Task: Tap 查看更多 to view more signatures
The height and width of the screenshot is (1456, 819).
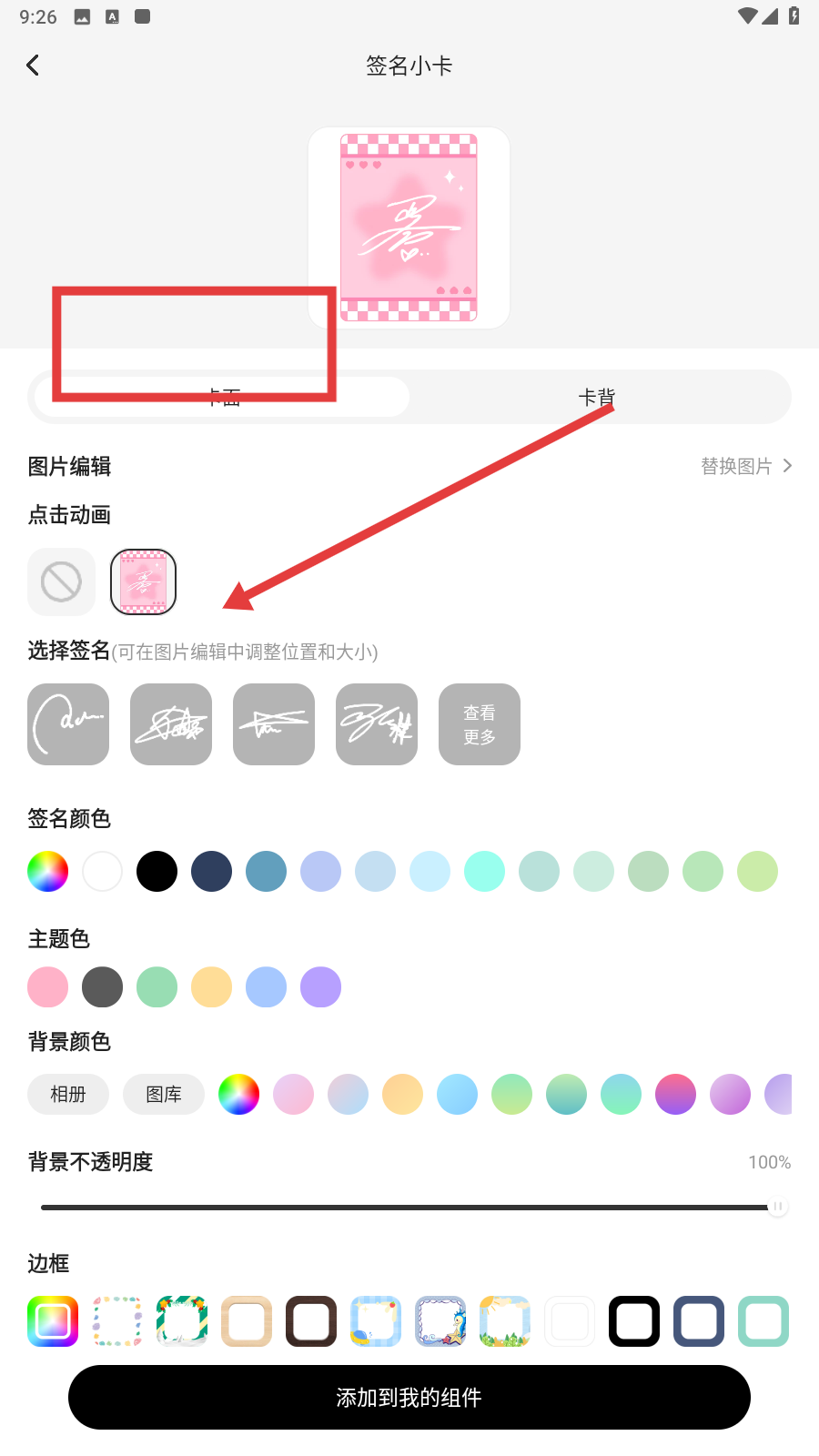Action: coord(480,724)
